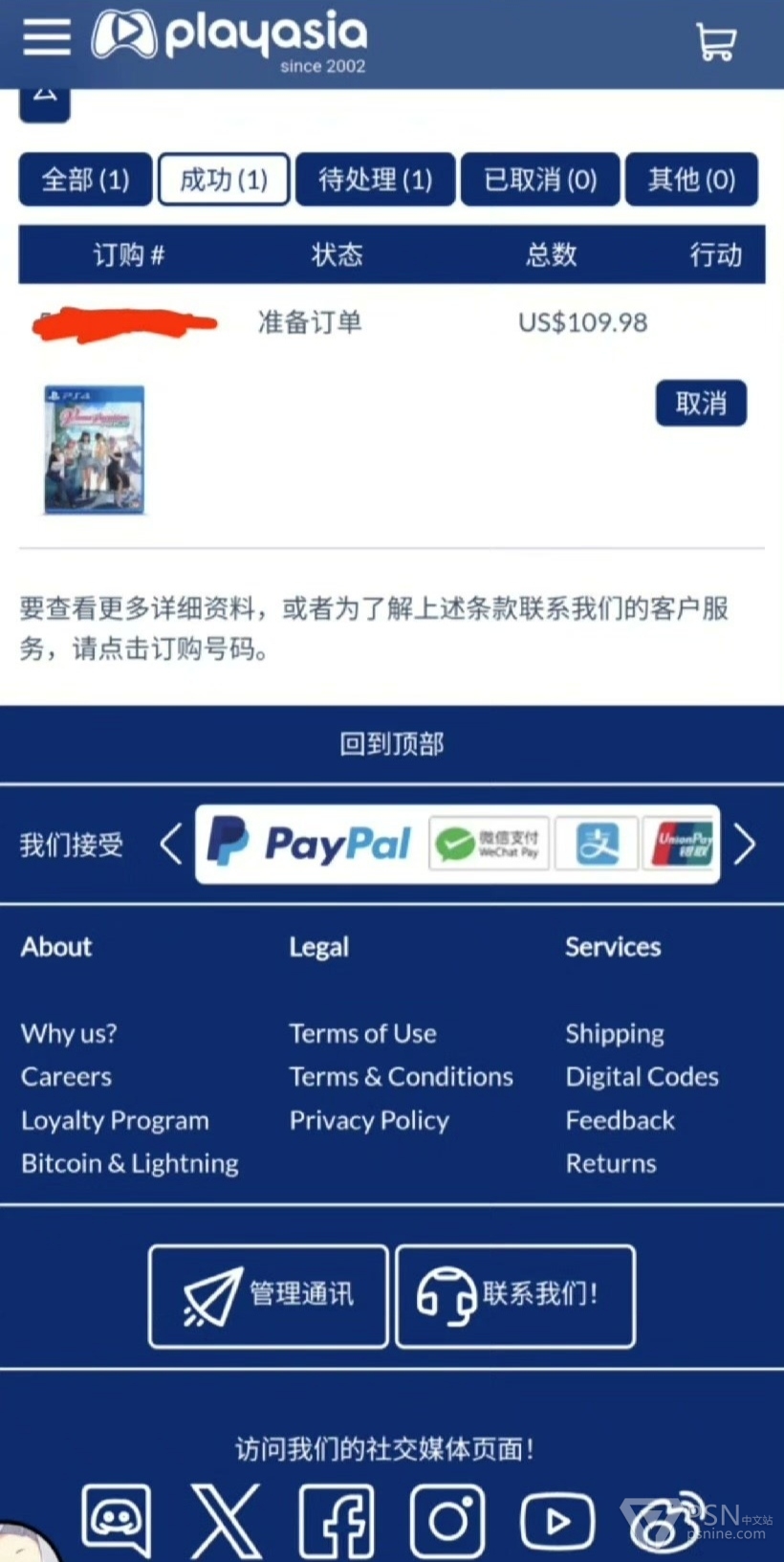The height and width of the screenshot is (1562, 784).
Task: Cancel the order with 取消 button
Action: (701, 403)
